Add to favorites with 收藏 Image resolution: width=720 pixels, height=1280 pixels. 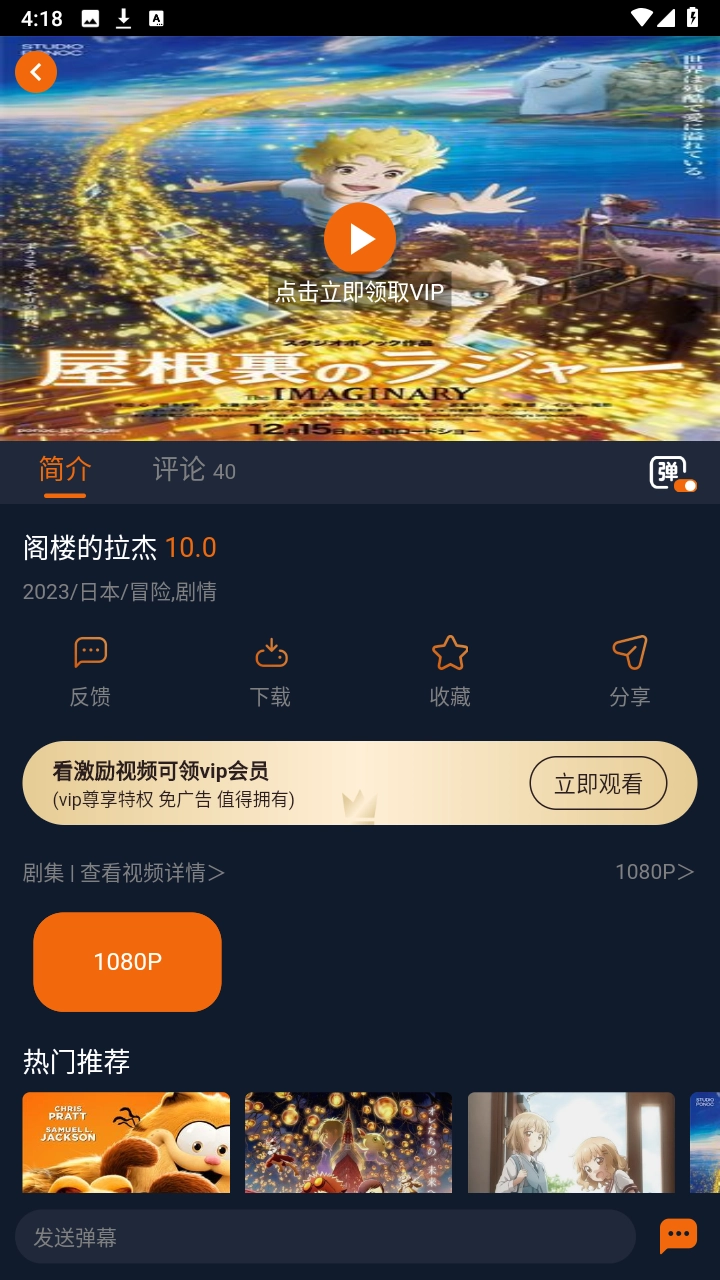[450, 672]
